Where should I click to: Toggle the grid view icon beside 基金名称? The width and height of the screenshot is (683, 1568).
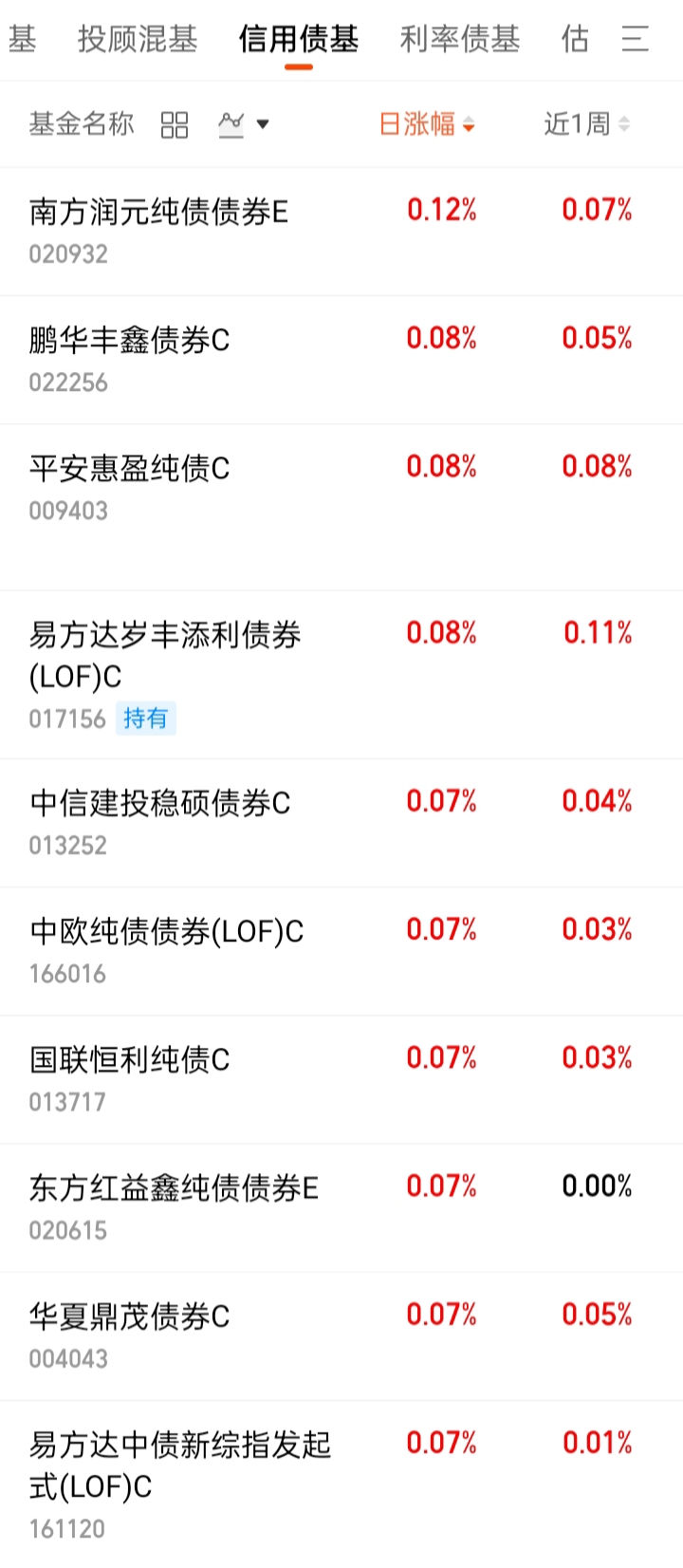tap(175, 124)
